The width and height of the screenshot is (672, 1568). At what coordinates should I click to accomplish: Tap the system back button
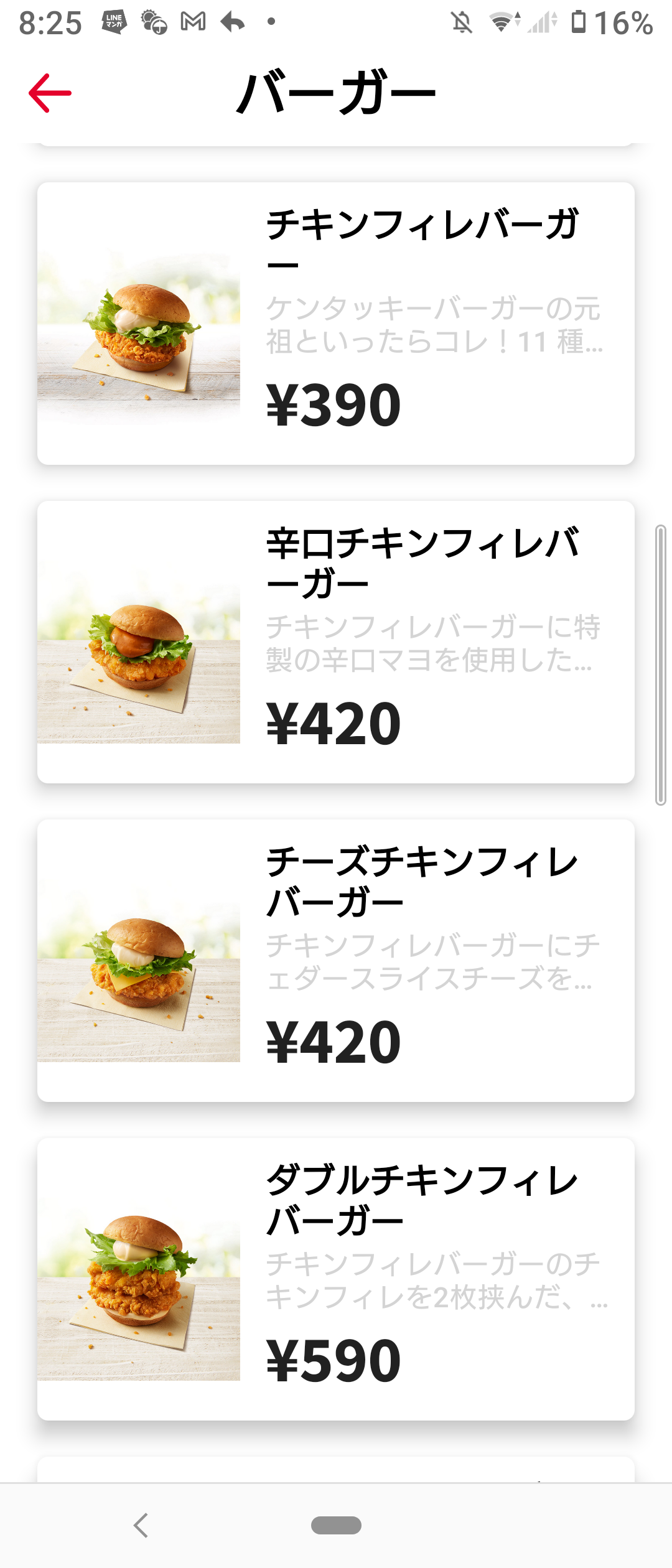pyautogui.click(x=141, y=1525)
